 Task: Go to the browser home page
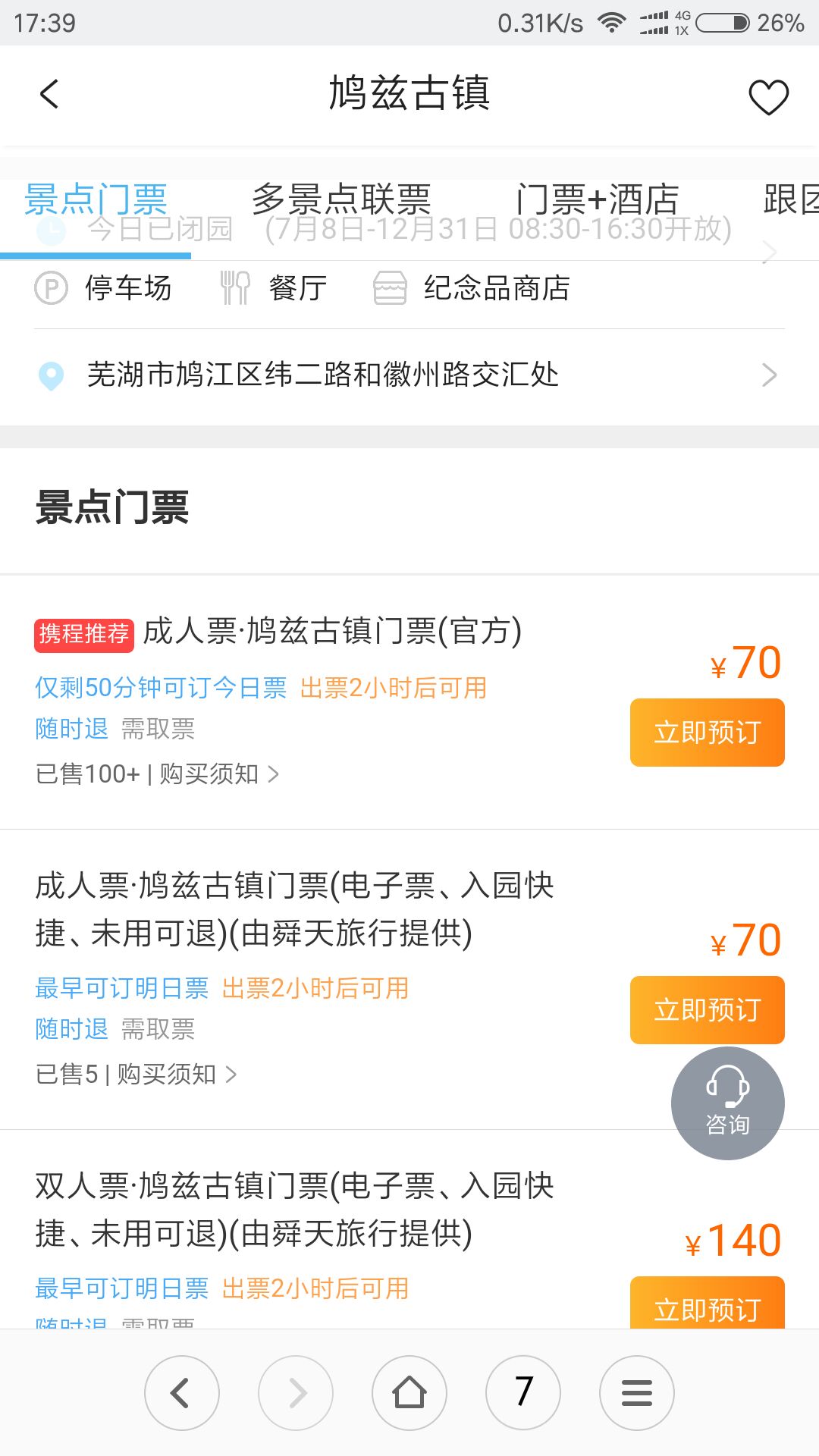(409, 1393)
